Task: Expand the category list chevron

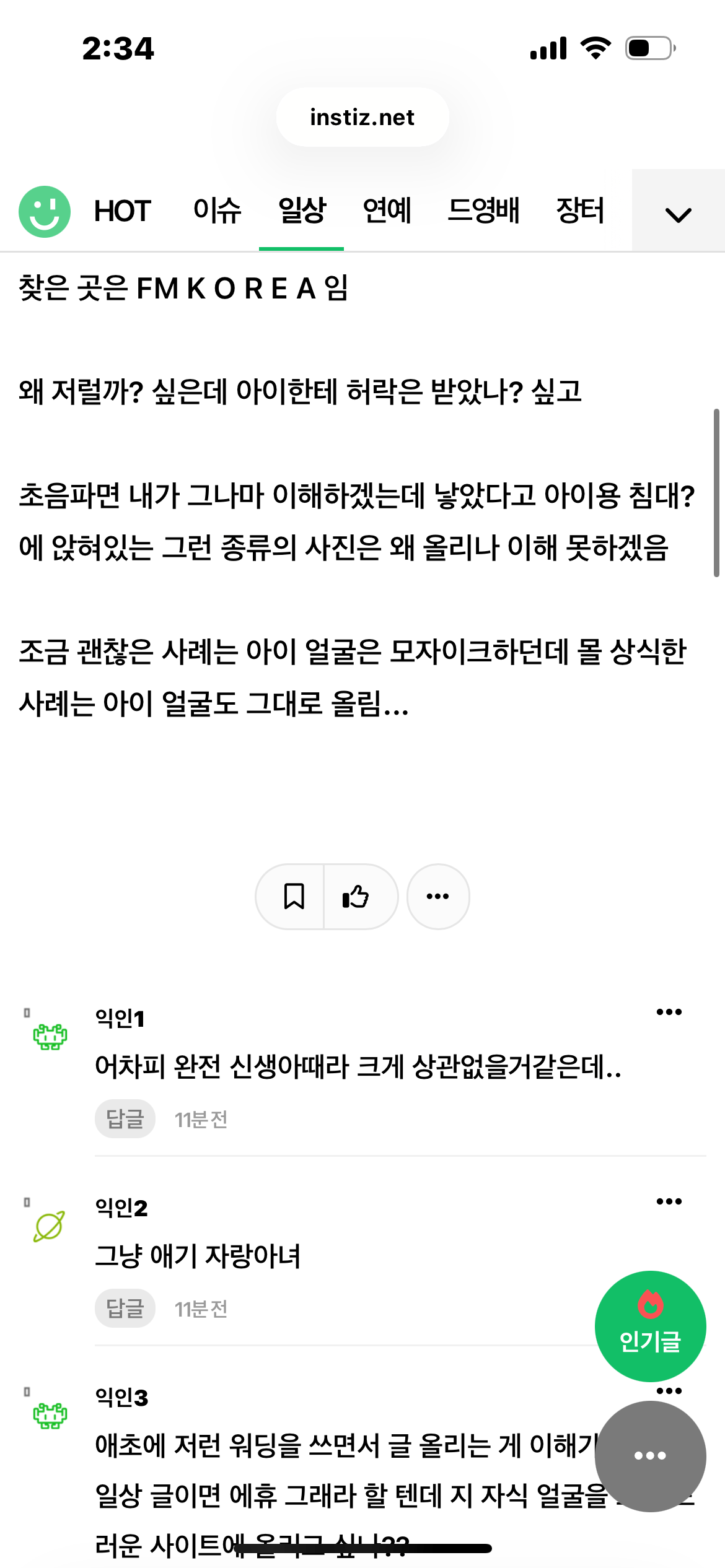Action: 678,214
